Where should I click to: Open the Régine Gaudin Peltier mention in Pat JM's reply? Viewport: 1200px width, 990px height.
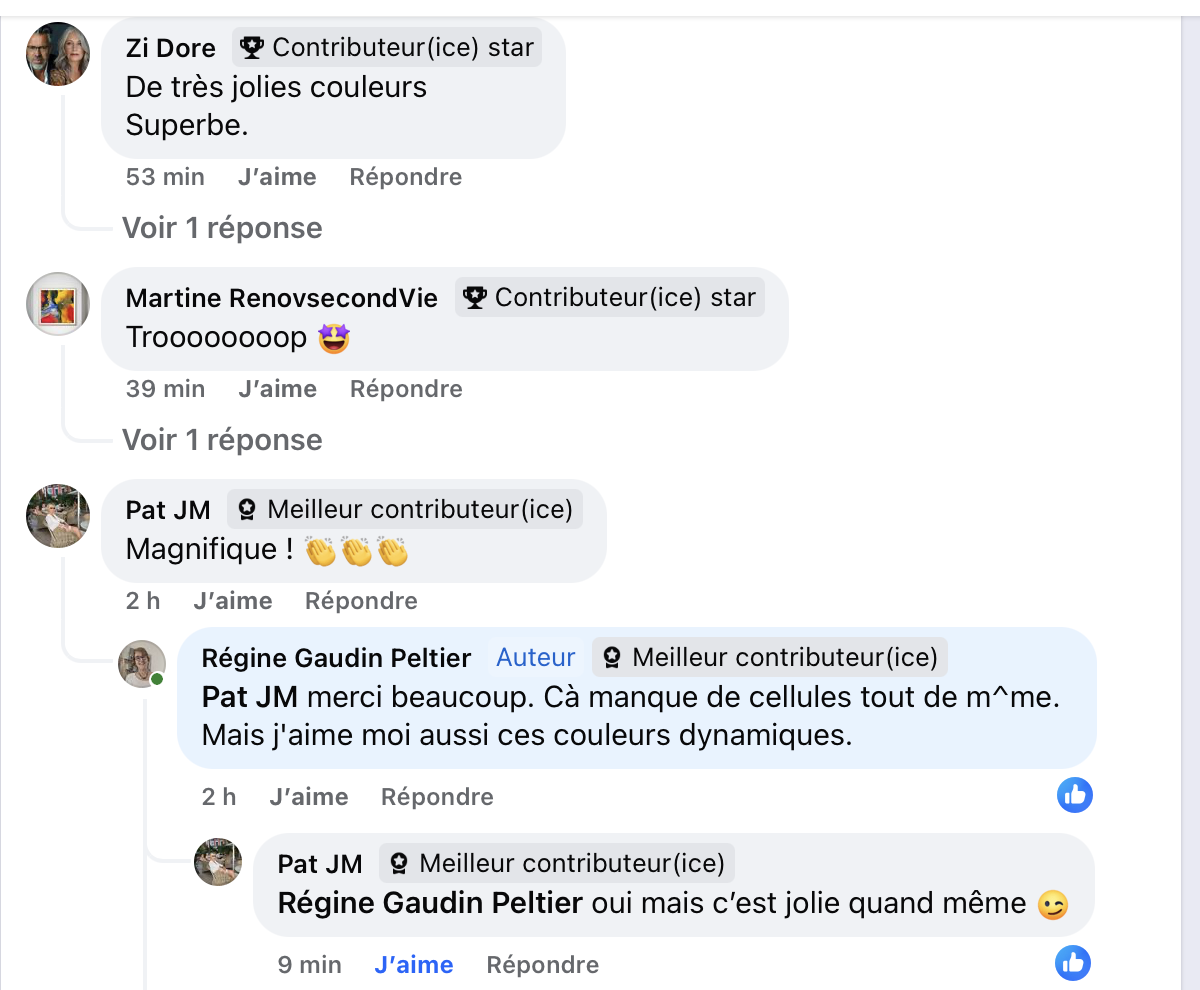pyautogui.click(x=430, y=904)
